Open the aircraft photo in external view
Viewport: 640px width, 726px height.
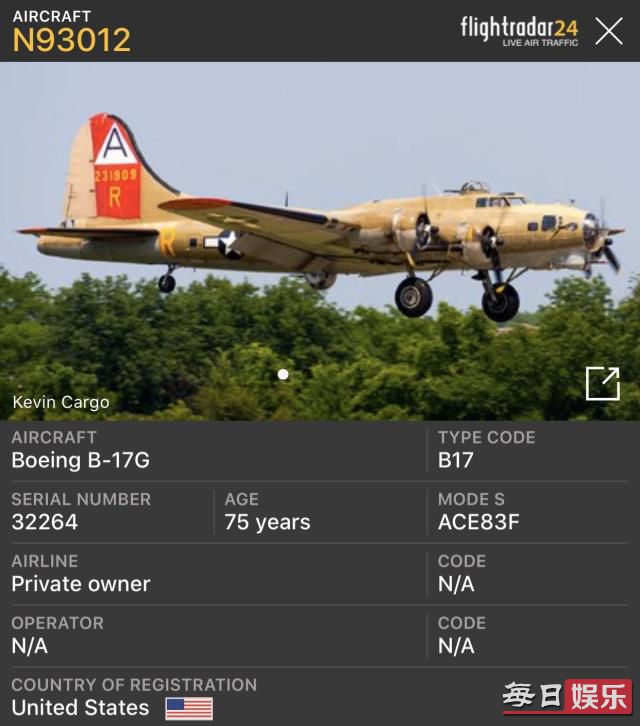click(602, 383)
